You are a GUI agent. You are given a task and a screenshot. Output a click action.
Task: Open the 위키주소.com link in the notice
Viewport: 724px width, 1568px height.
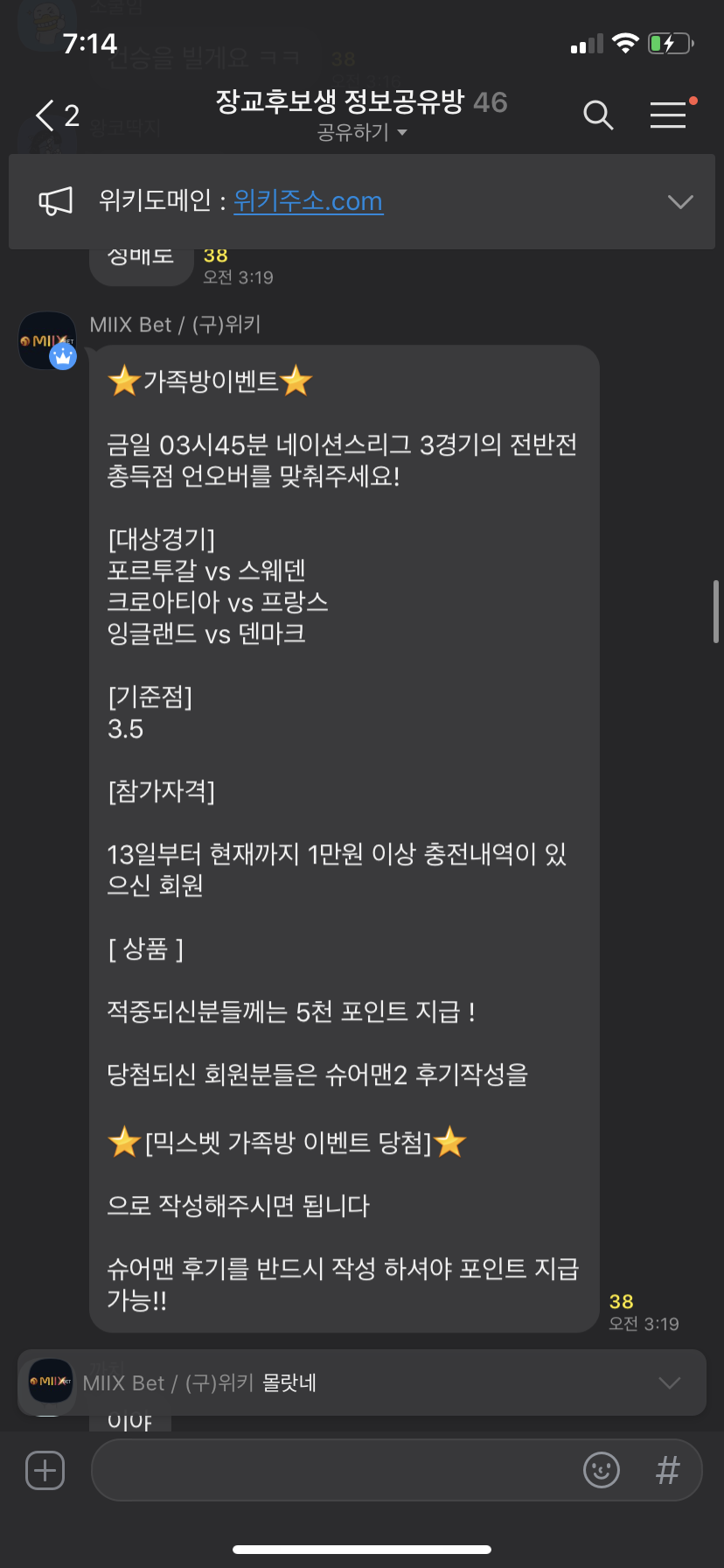(308, 201)
